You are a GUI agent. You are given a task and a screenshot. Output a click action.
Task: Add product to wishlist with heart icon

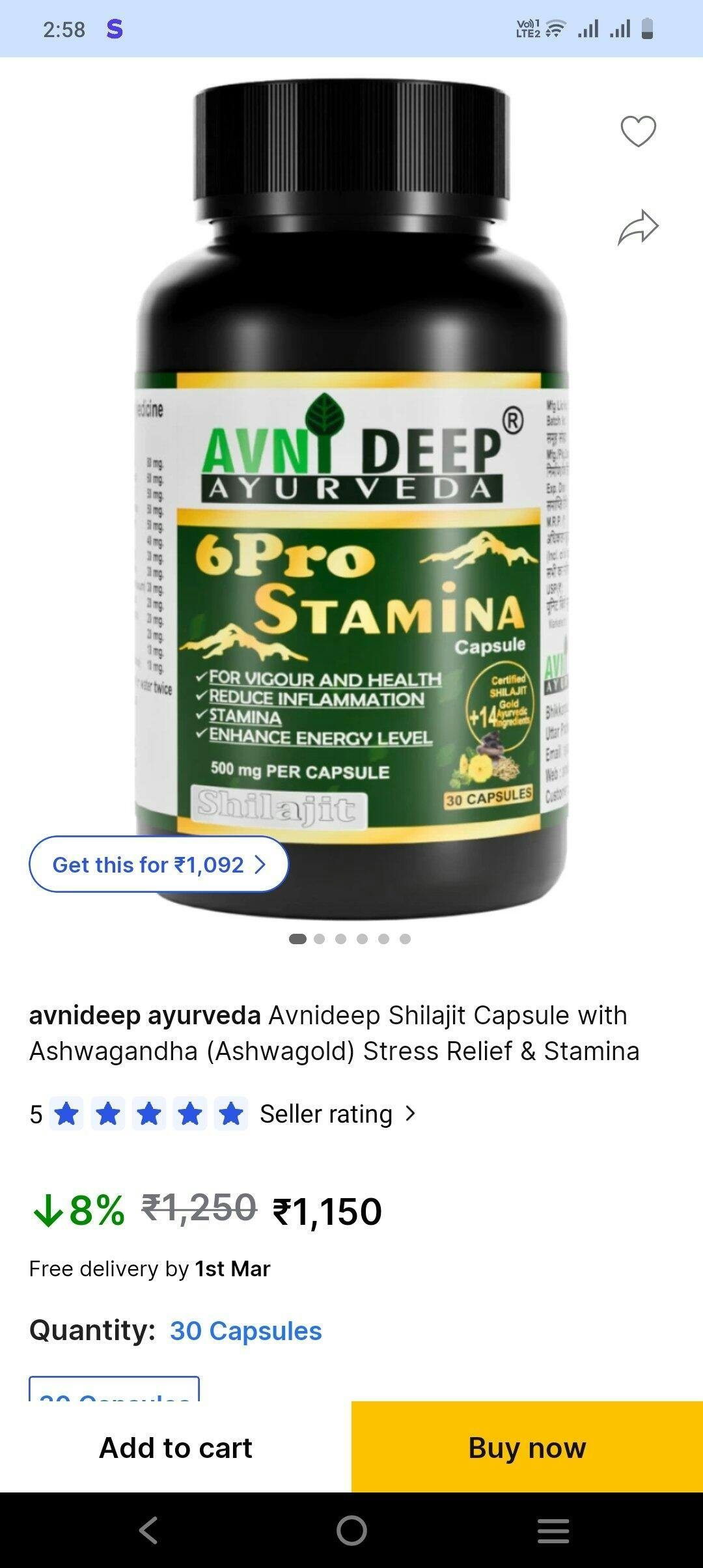[x=638, y=131]
